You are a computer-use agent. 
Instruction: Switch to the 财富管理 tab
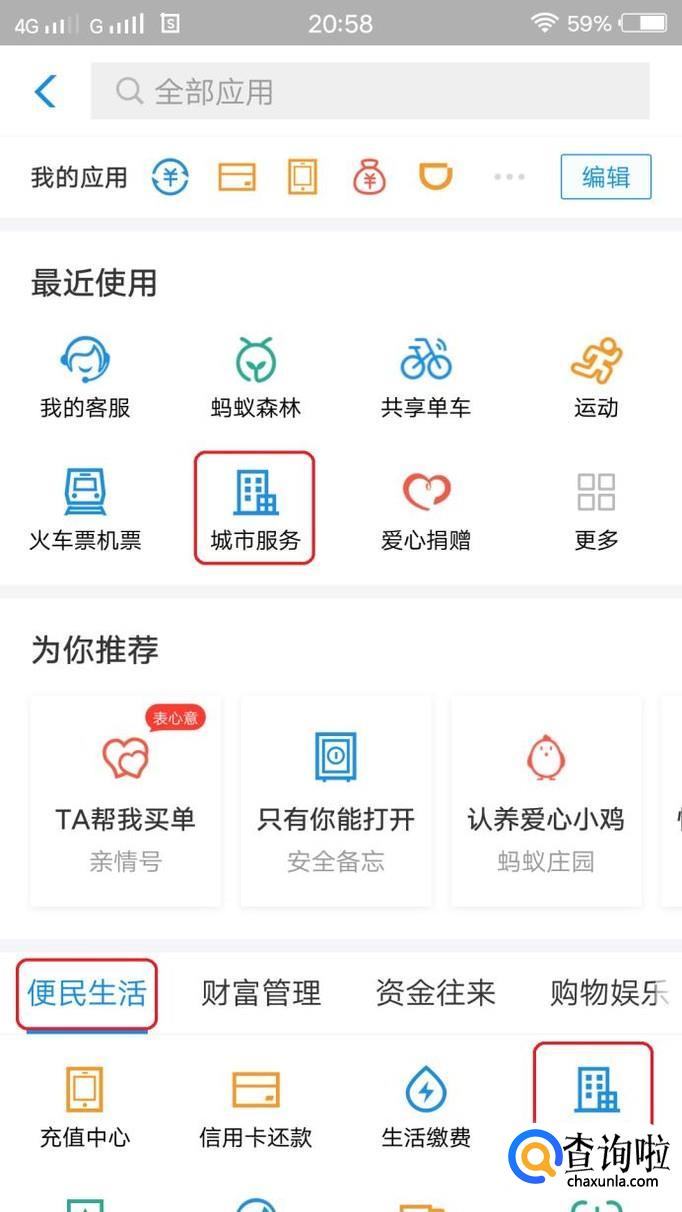261,993
